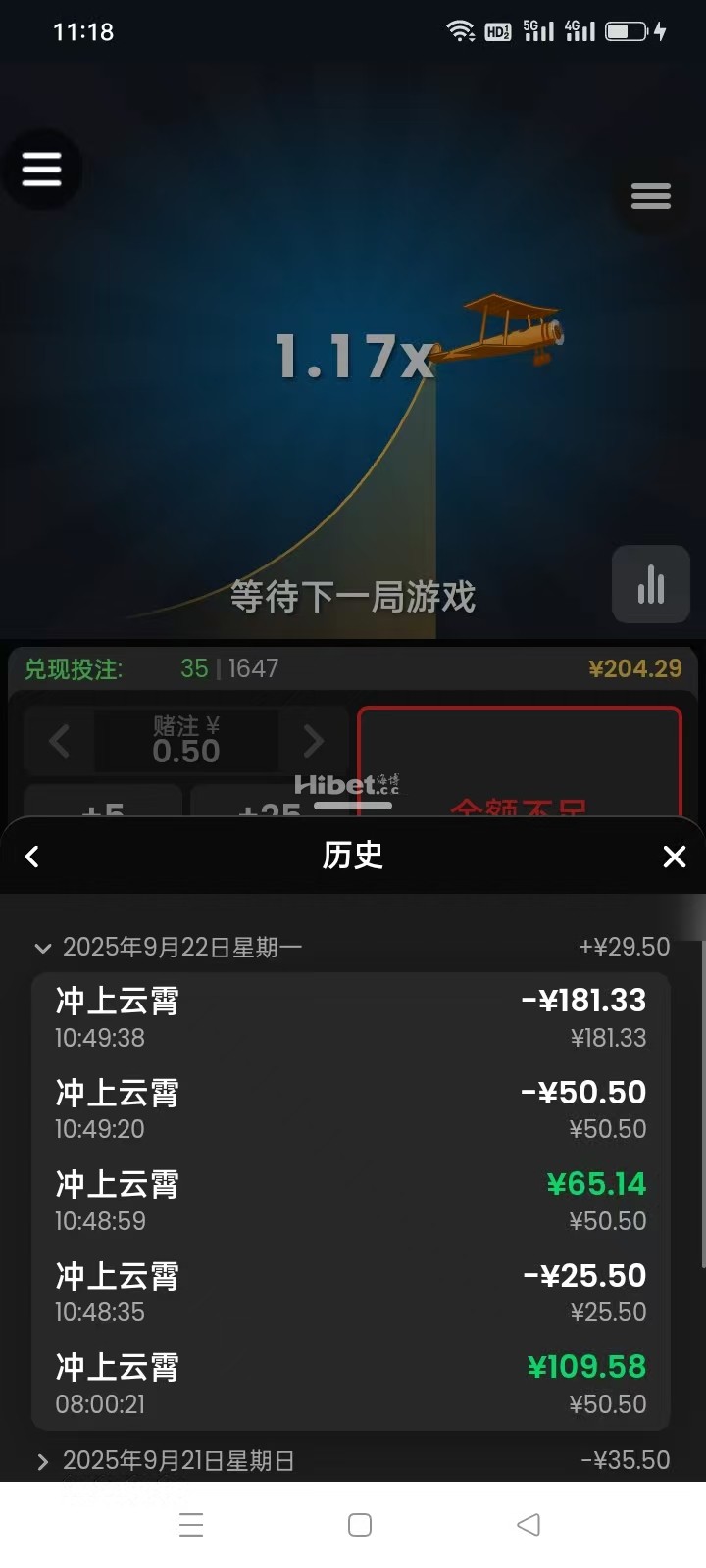Collapse the 2025年9月22日星期一 history group
Image resolution: width=706 pixels, height=1568 pixels.
pos(43,947)
